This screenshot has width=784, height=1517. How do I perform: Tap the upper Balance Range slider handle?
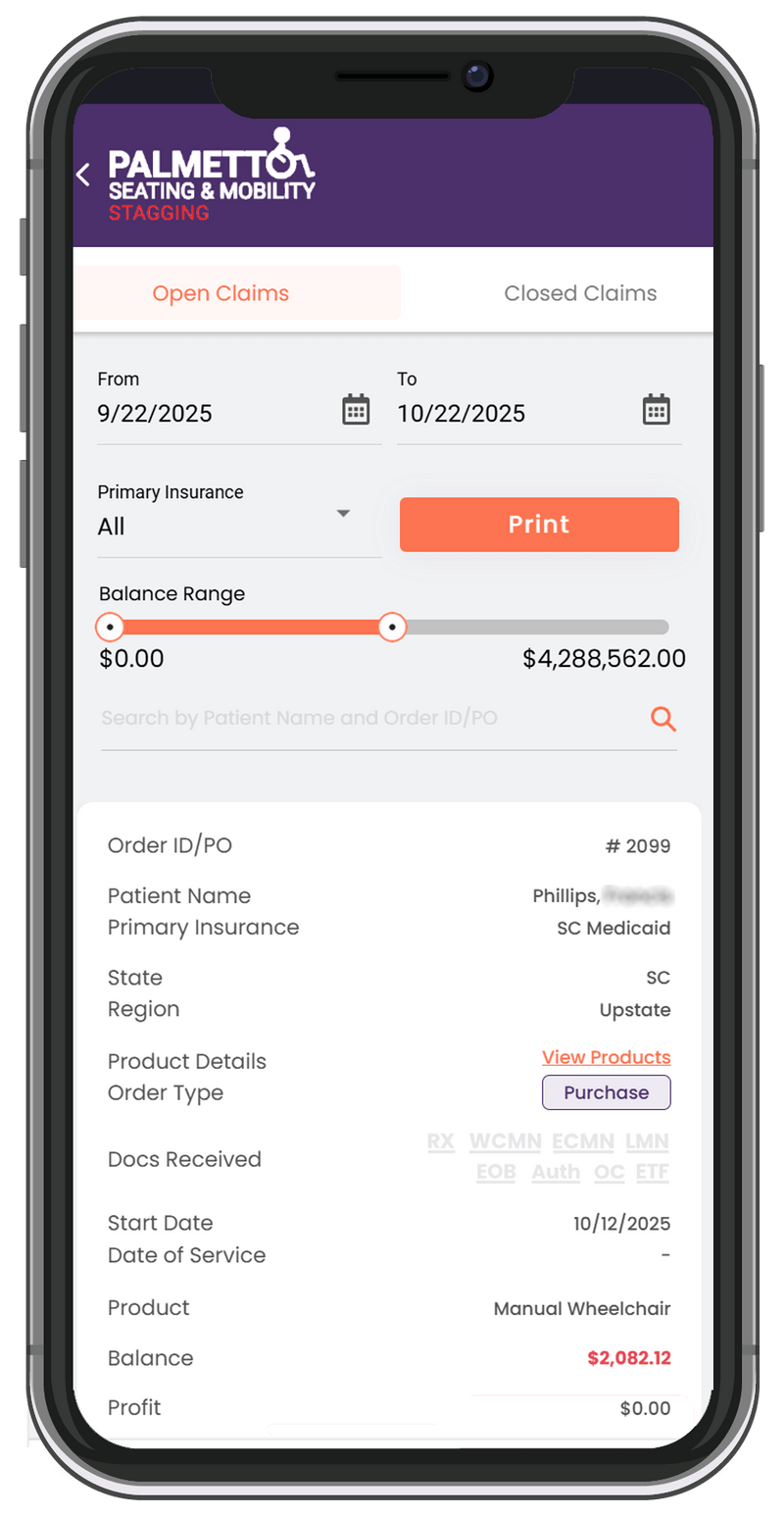click(392, 627)
